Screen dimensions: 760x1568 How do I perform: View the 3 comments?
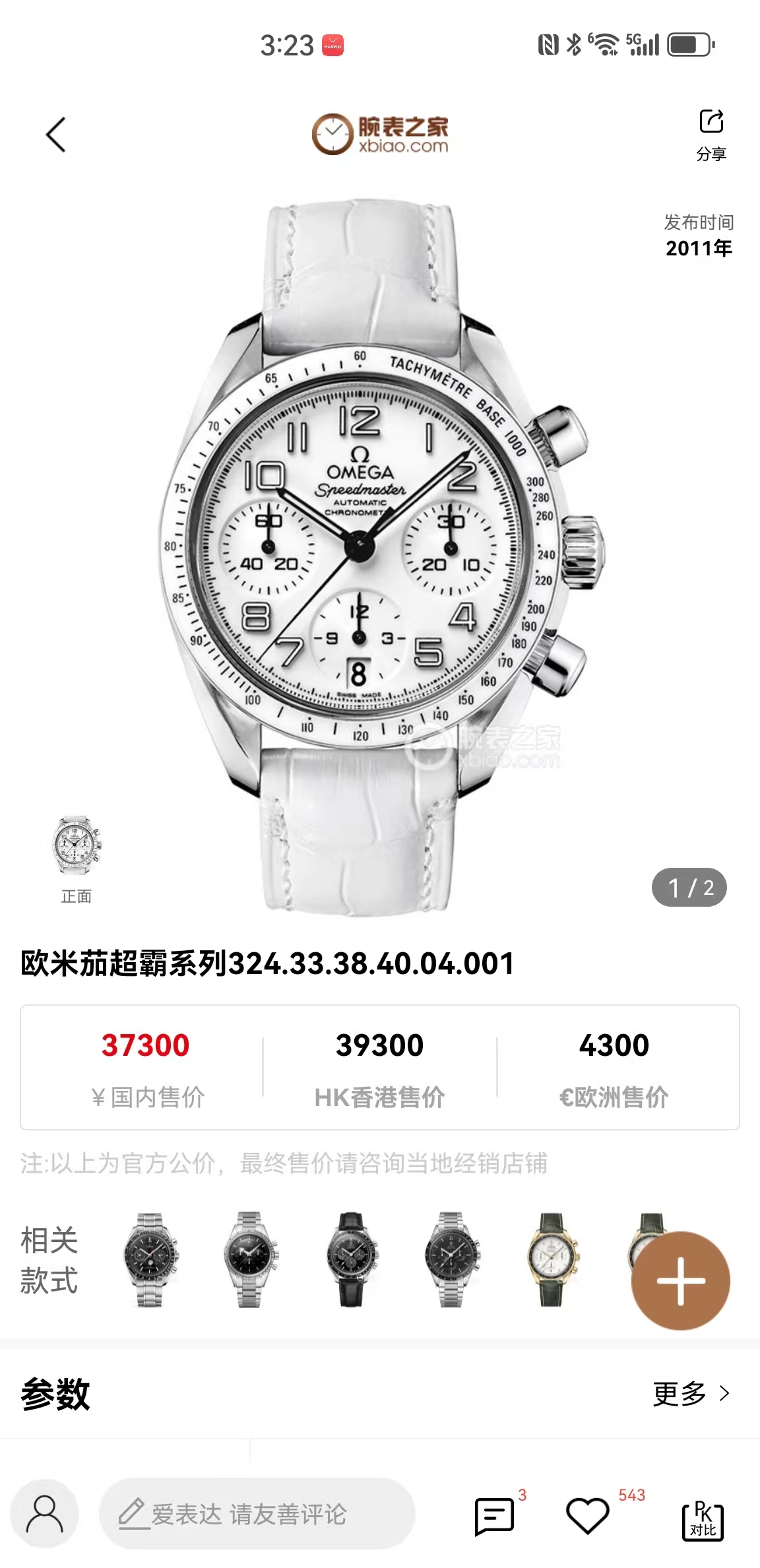495,1515
